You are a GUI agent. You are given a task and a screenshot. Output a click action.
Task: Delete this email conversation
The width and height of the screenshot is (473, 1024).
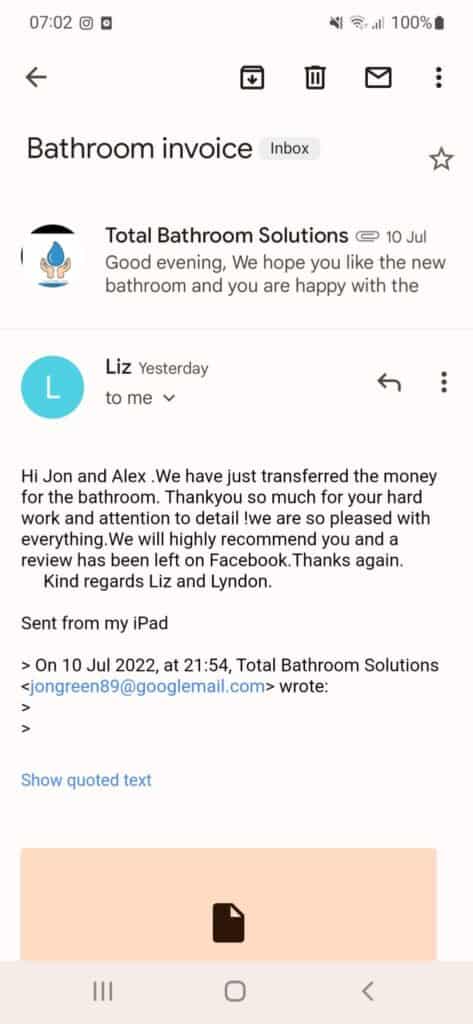(315, 78)
